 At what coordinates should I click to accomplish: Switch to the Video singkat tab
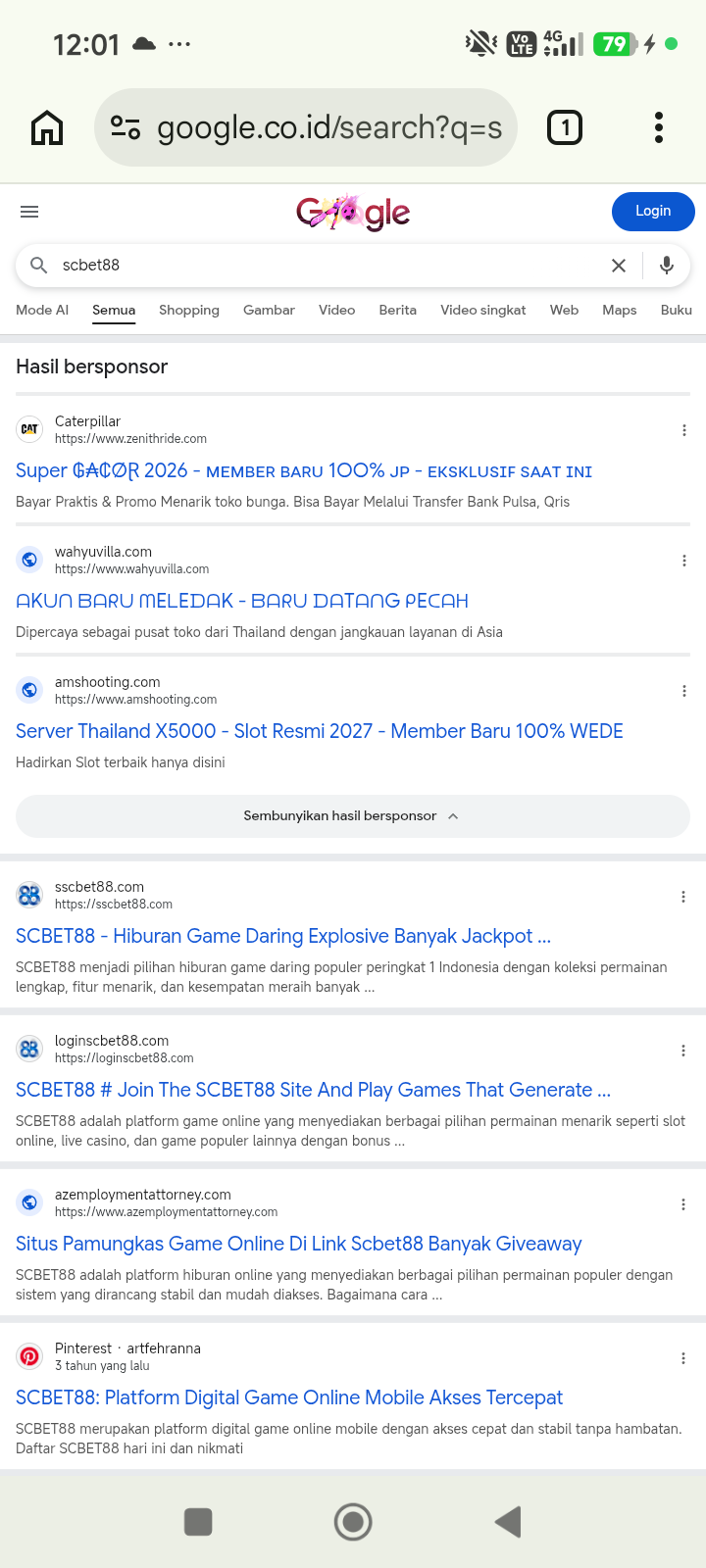[483, 310]
